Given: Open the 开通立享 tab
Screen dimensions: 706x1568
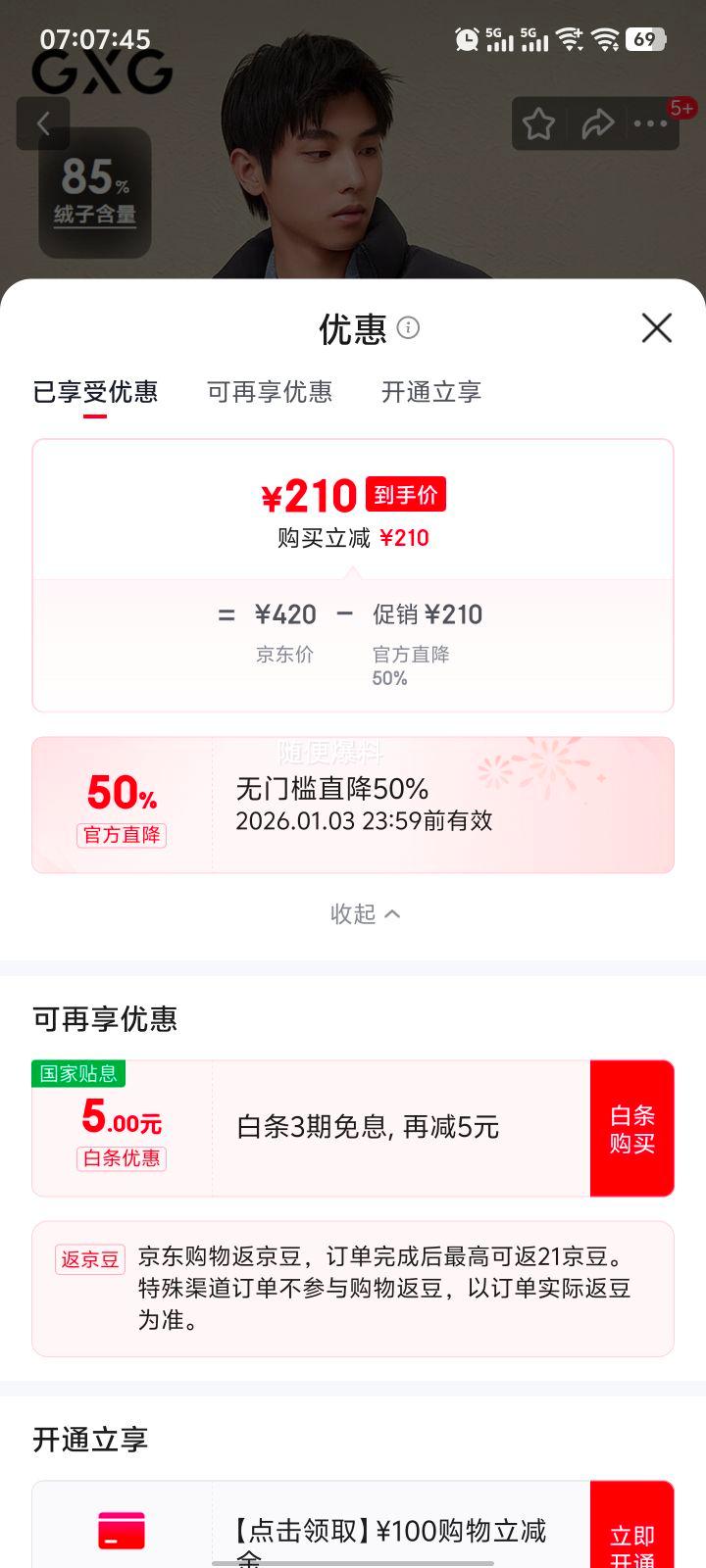Looking at the screenshot, I should (x=429, y=392).
